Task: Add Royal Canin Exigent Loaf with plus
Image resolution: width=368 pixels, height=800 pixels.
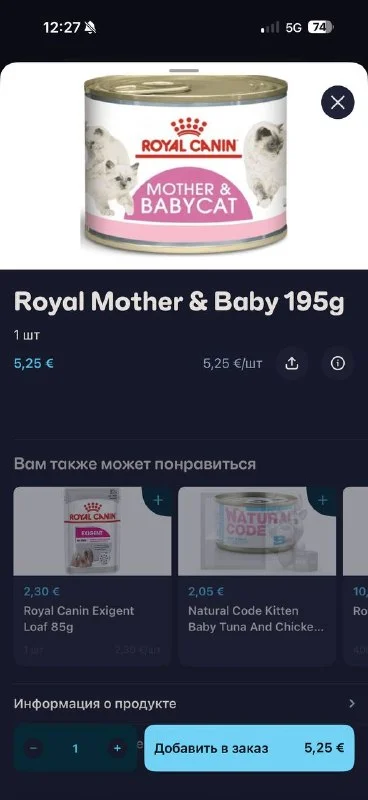Action: (158, 500)
